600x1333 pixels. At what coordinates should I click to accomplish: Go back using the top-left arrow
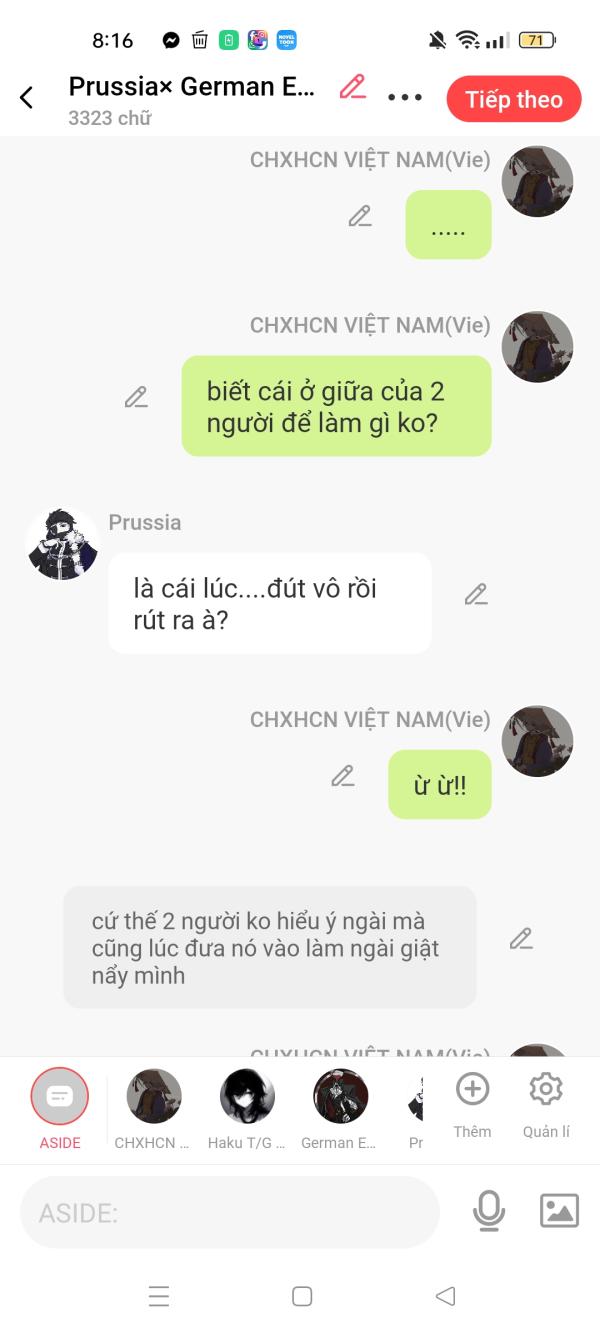[x=27, y=98]
